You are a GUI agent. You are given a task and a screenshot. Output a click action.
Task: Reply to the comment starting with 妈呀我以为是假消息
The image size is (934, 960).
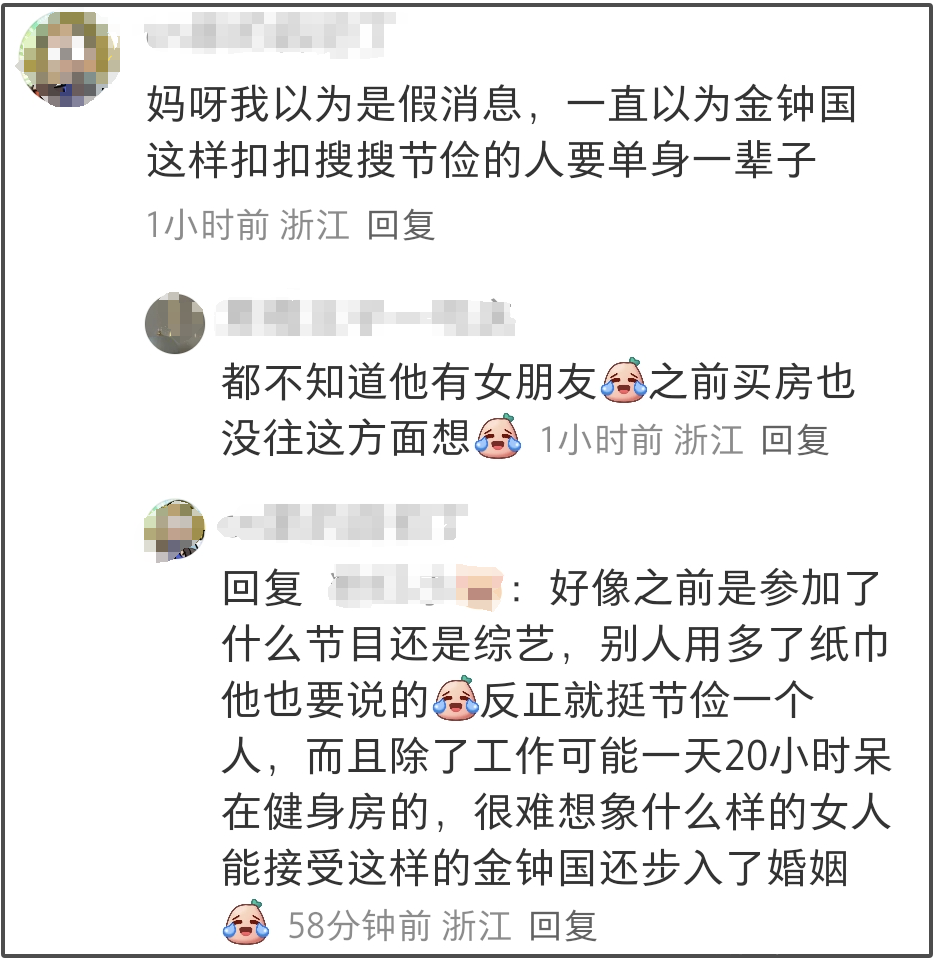pyautogui.click(x=401, y=225)
